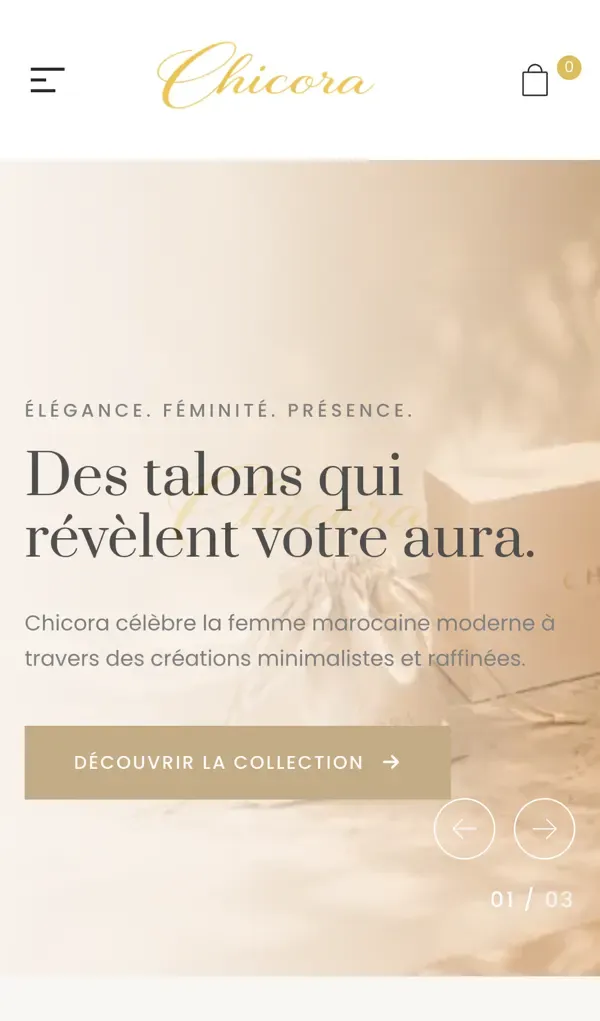The width and height of the screenshot is (600, 1021).
Task: Tap Découvrir la collection button
Action: click(x=237, y=762)
